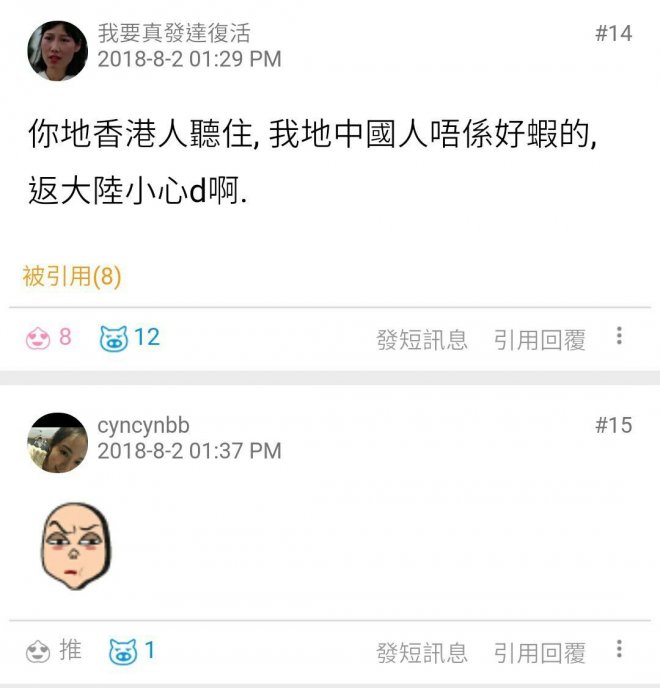The width and height of the screenshot is (660, 688).
Task: Downvote post #14 with the pig icon
Action: pos(114,338)
